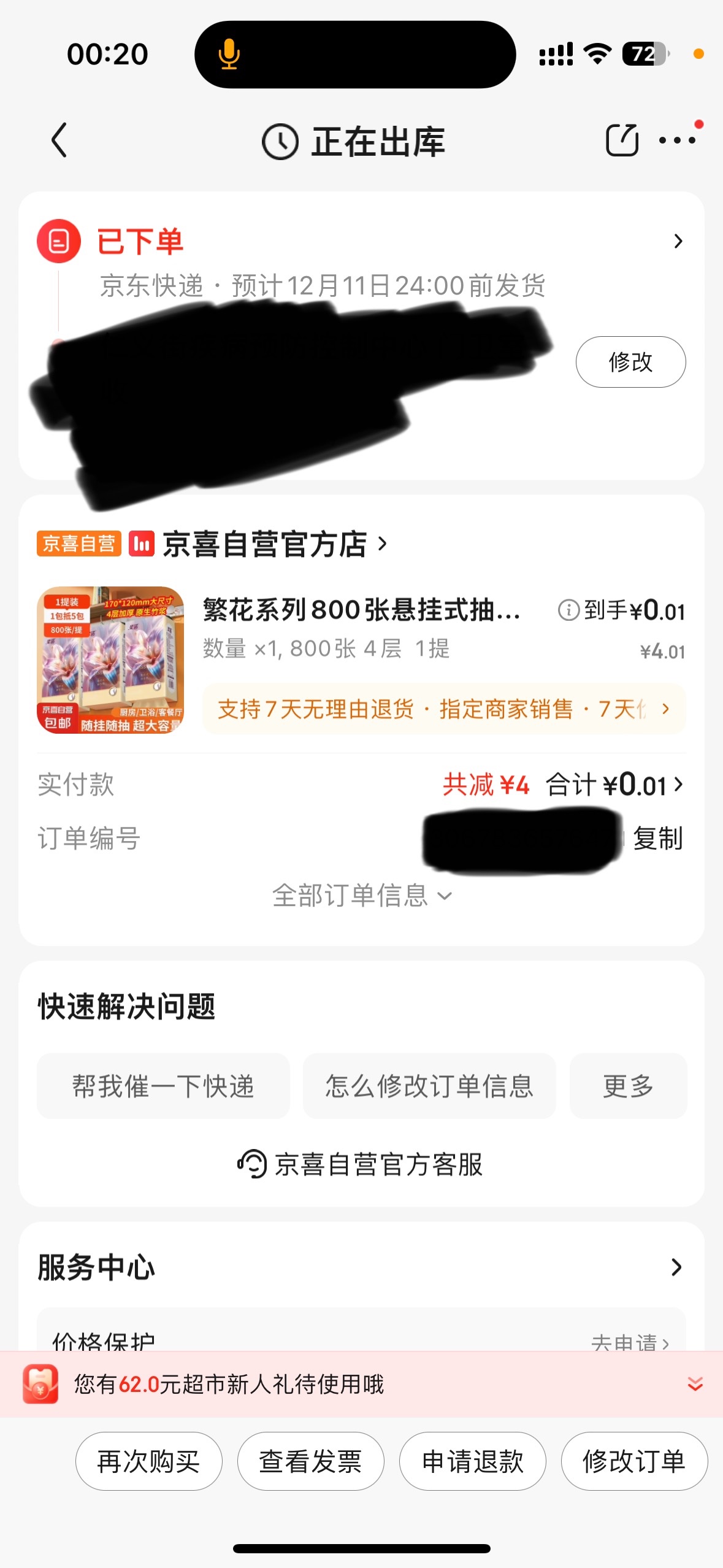Tap 更多 for more quick questions
This screenshot has height=1568, width=723.
pyautogui.click(x=628, y=1086)
